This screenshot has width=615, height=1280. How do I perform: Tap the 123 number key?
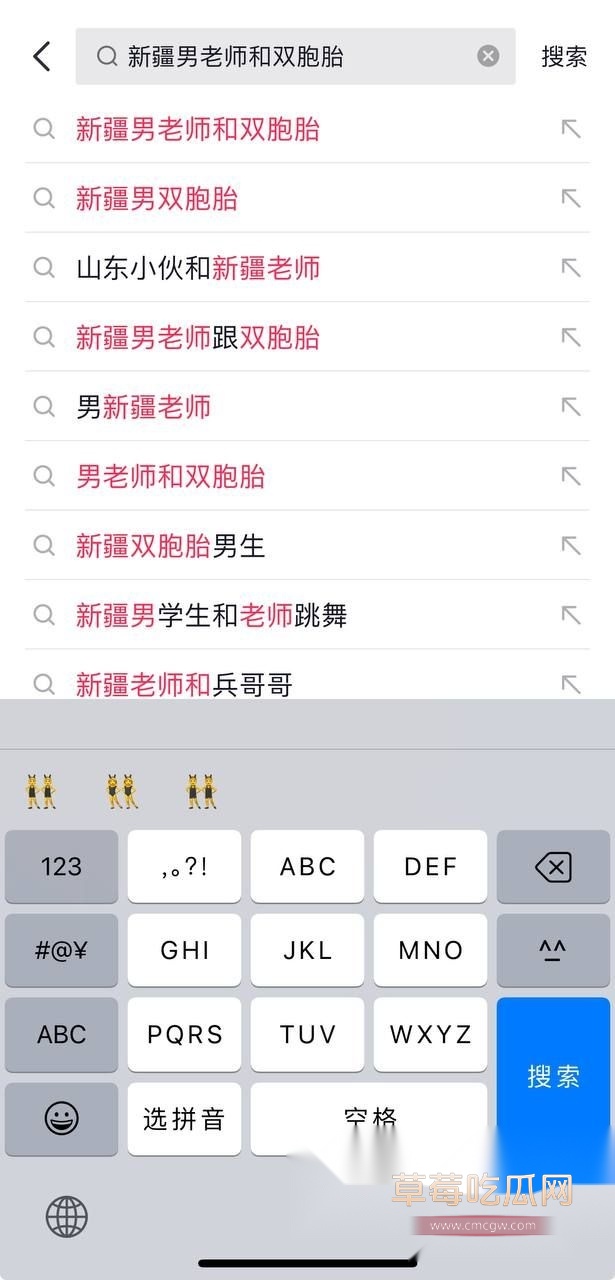61,867
